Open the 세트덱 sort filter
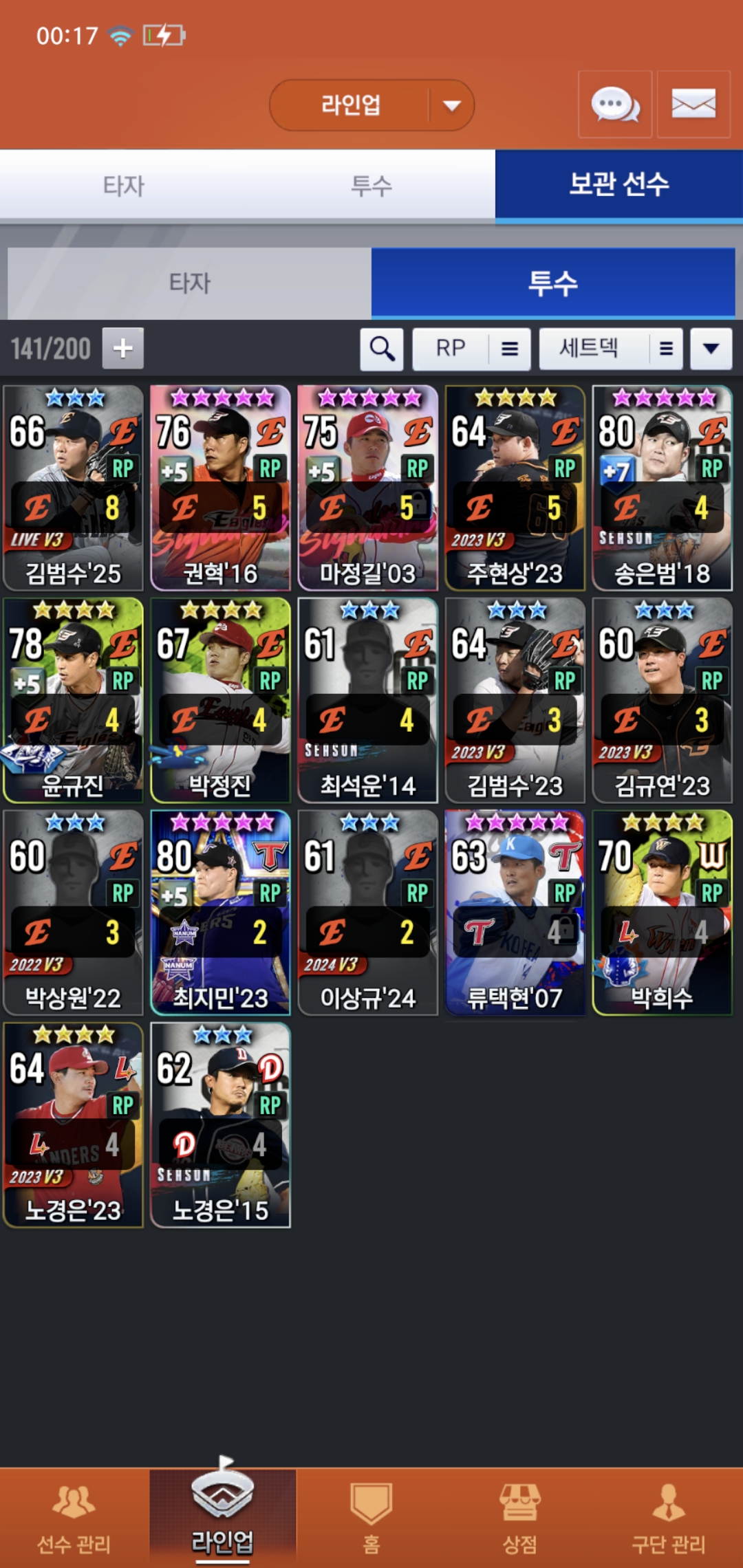This screenshot has width=743, height=1568. 610,349
